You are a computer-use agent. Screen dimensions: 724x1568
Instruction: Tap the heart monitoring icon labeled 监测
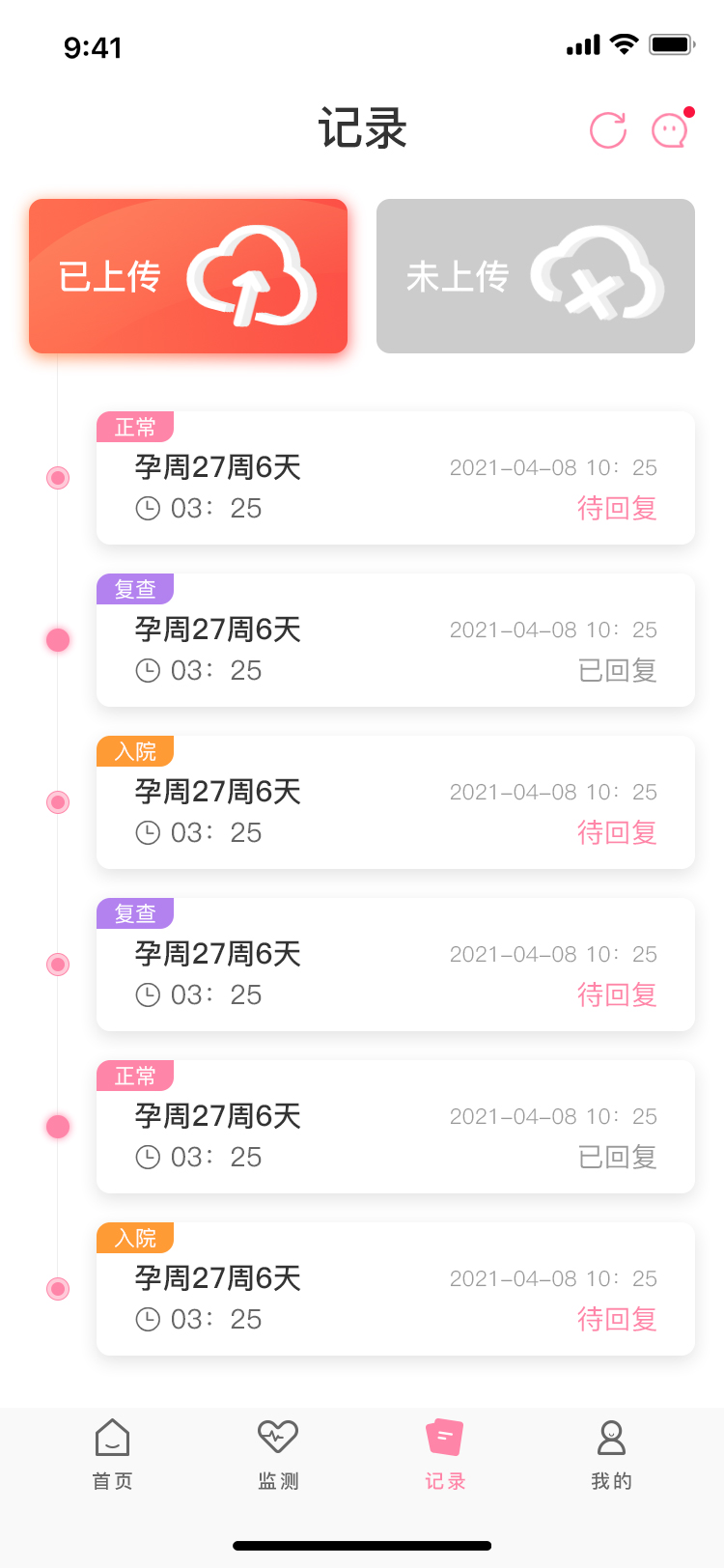[x=277, y=1438]
